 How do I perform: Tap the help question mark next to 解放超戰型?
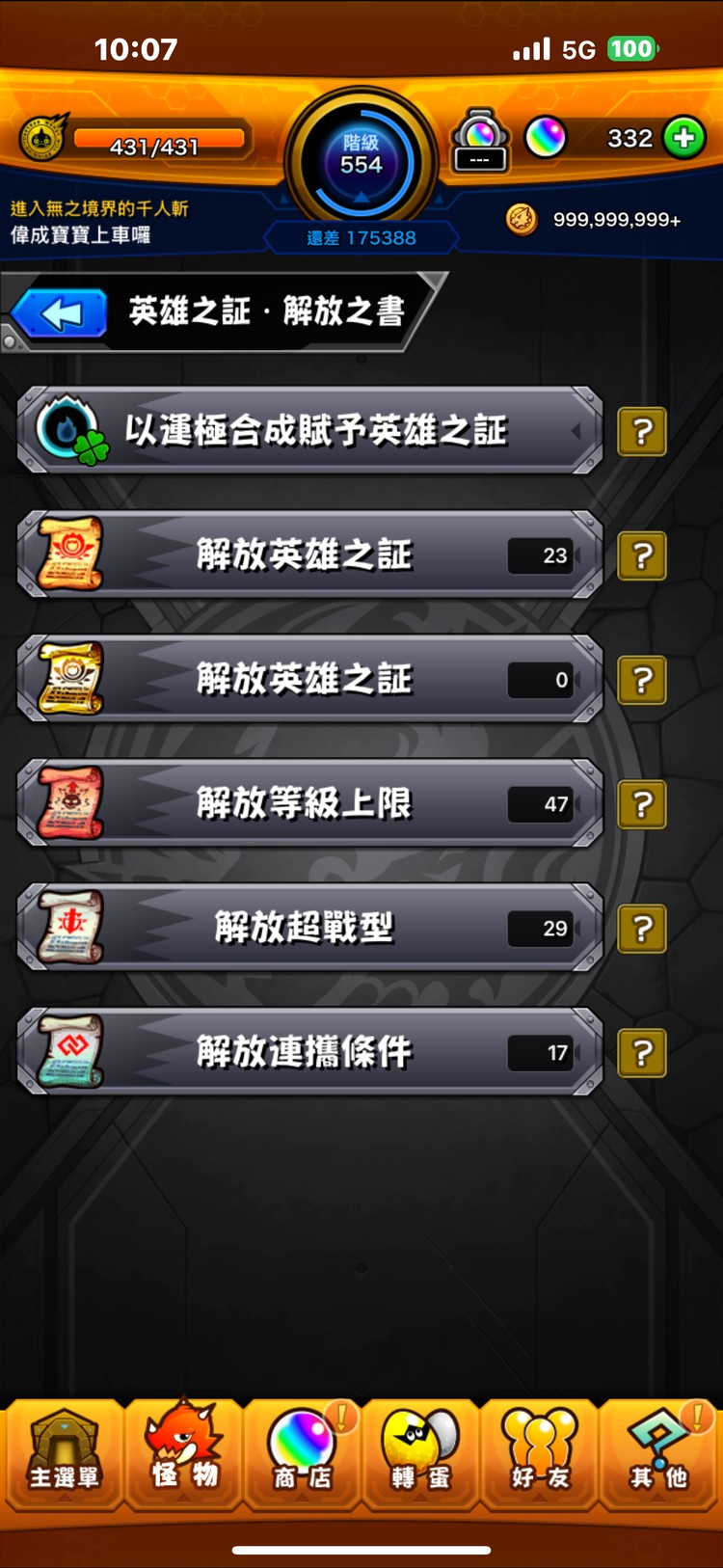point(641,928)
